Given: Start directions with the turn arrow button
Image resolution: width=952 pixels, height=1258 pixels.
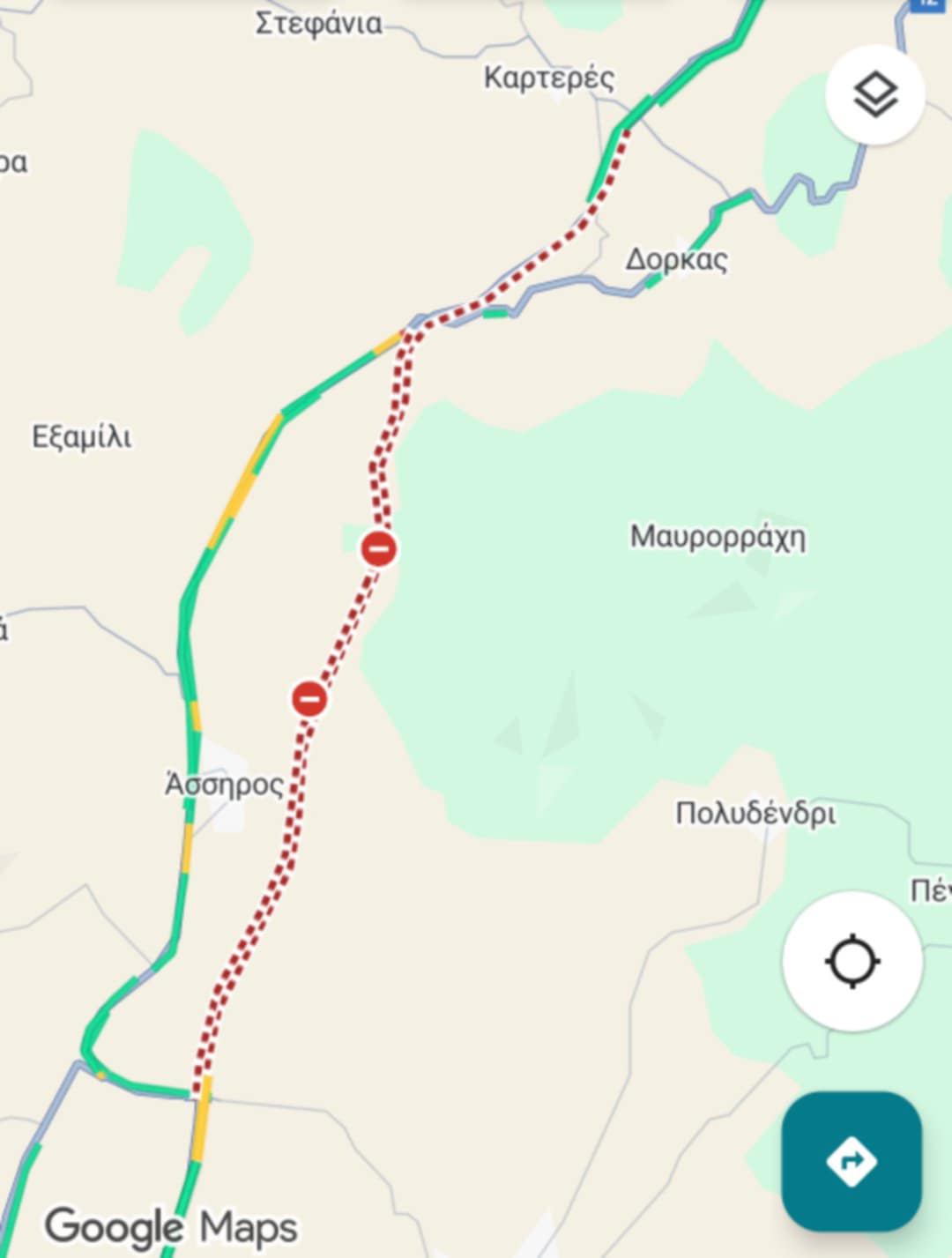Looking at the screenshot, I should tap(851, 1161).
